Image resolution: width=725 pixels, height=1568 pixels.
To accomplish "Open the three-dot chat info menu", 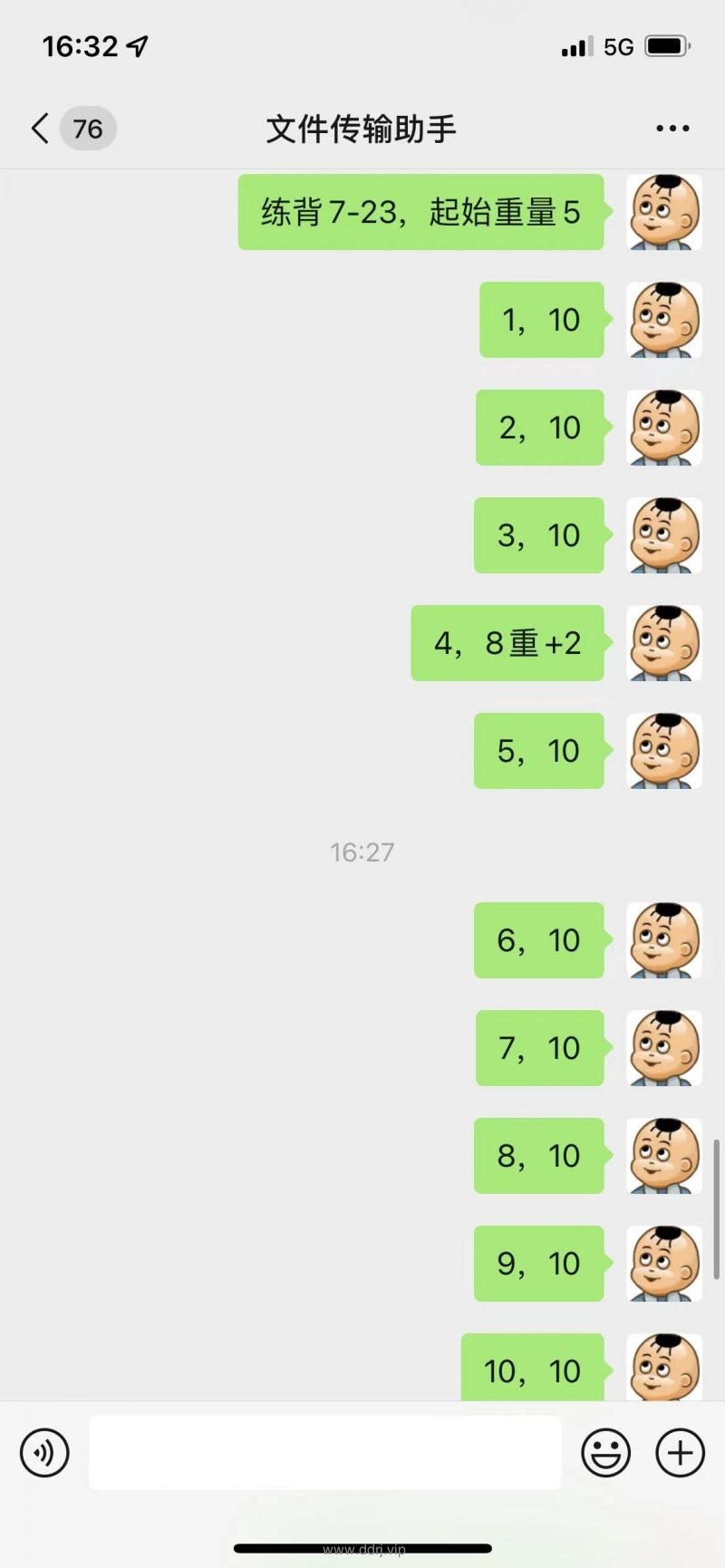I will pos(672,129).
